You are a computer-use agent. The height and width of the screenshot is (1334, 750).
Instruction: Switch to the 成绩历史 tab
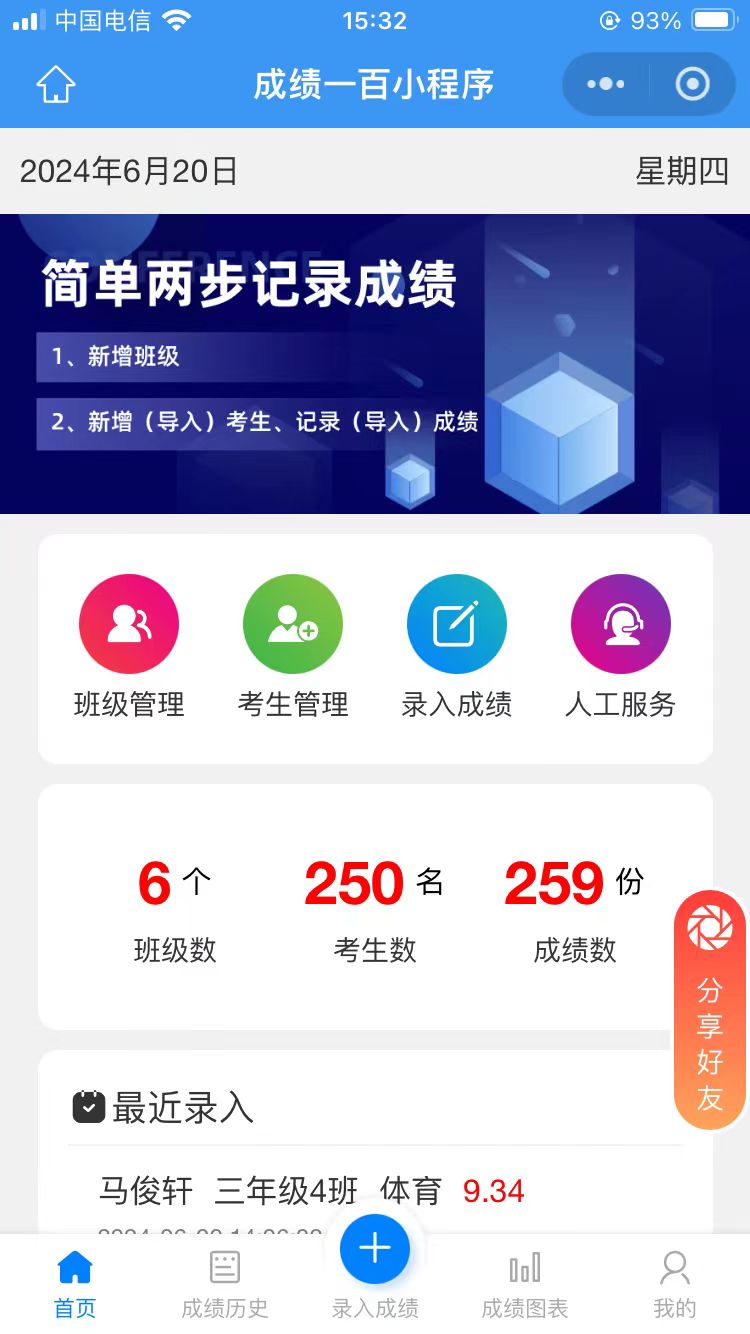pyautogui.click(x=225, y=1284)
